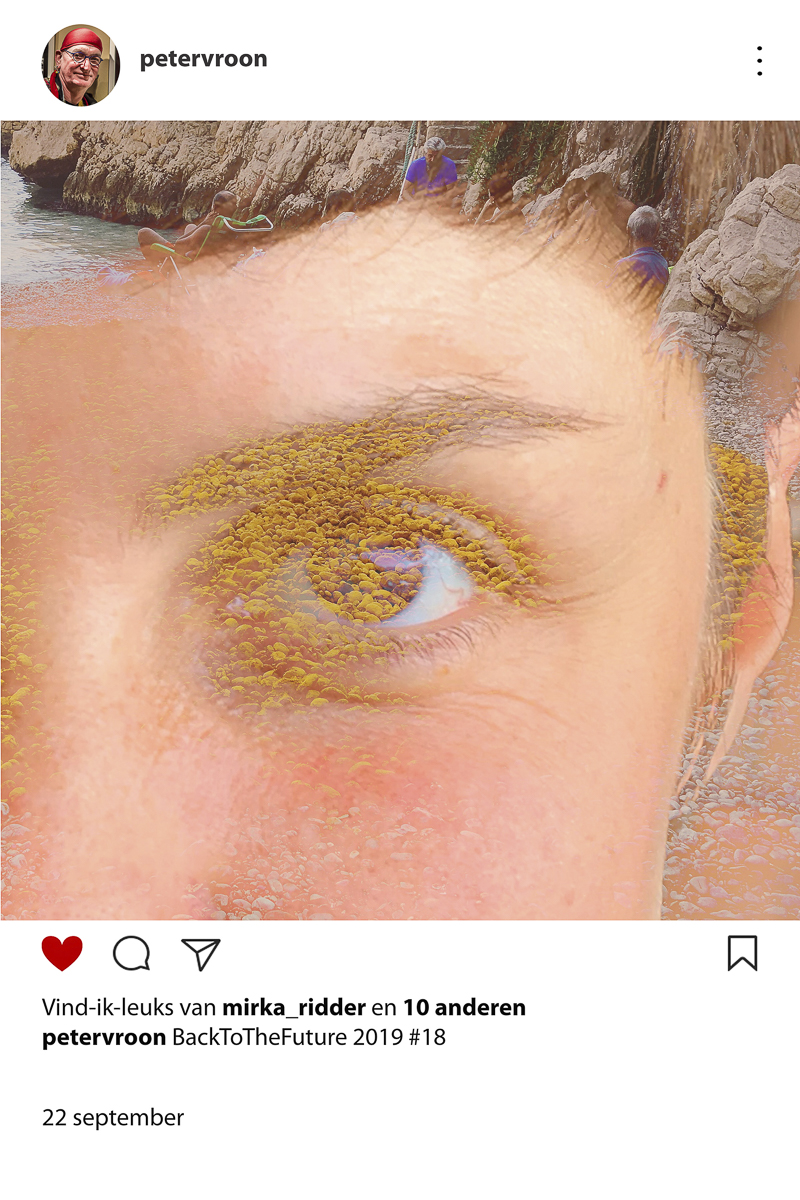Unlike the post with the red heart
800x1200 pixels.
62,954
